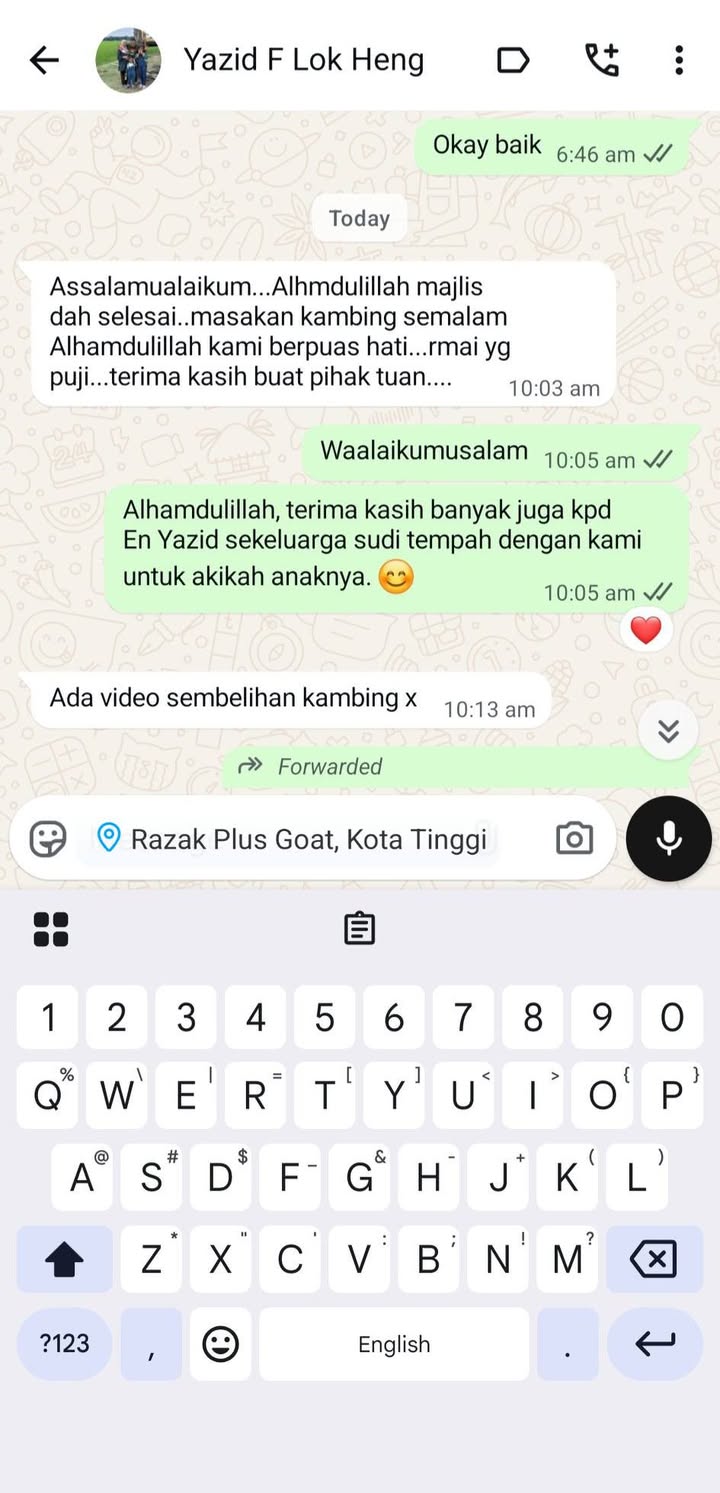Open the three-dot overflow menu
Screen dimensions: 720x1493
[x=679, y=61]
